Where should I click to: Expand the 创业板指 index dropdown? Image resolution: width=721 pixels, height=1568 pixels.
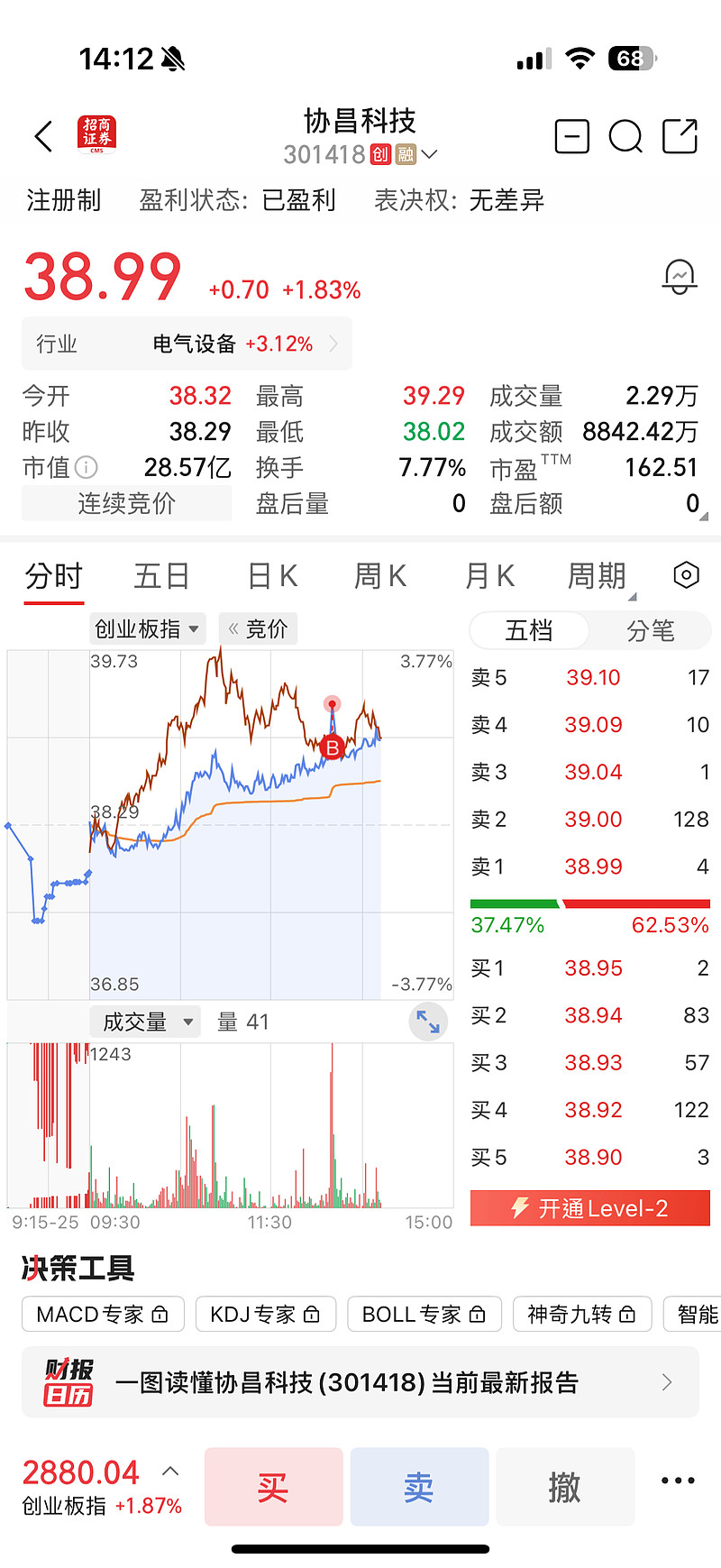(147, 629)
